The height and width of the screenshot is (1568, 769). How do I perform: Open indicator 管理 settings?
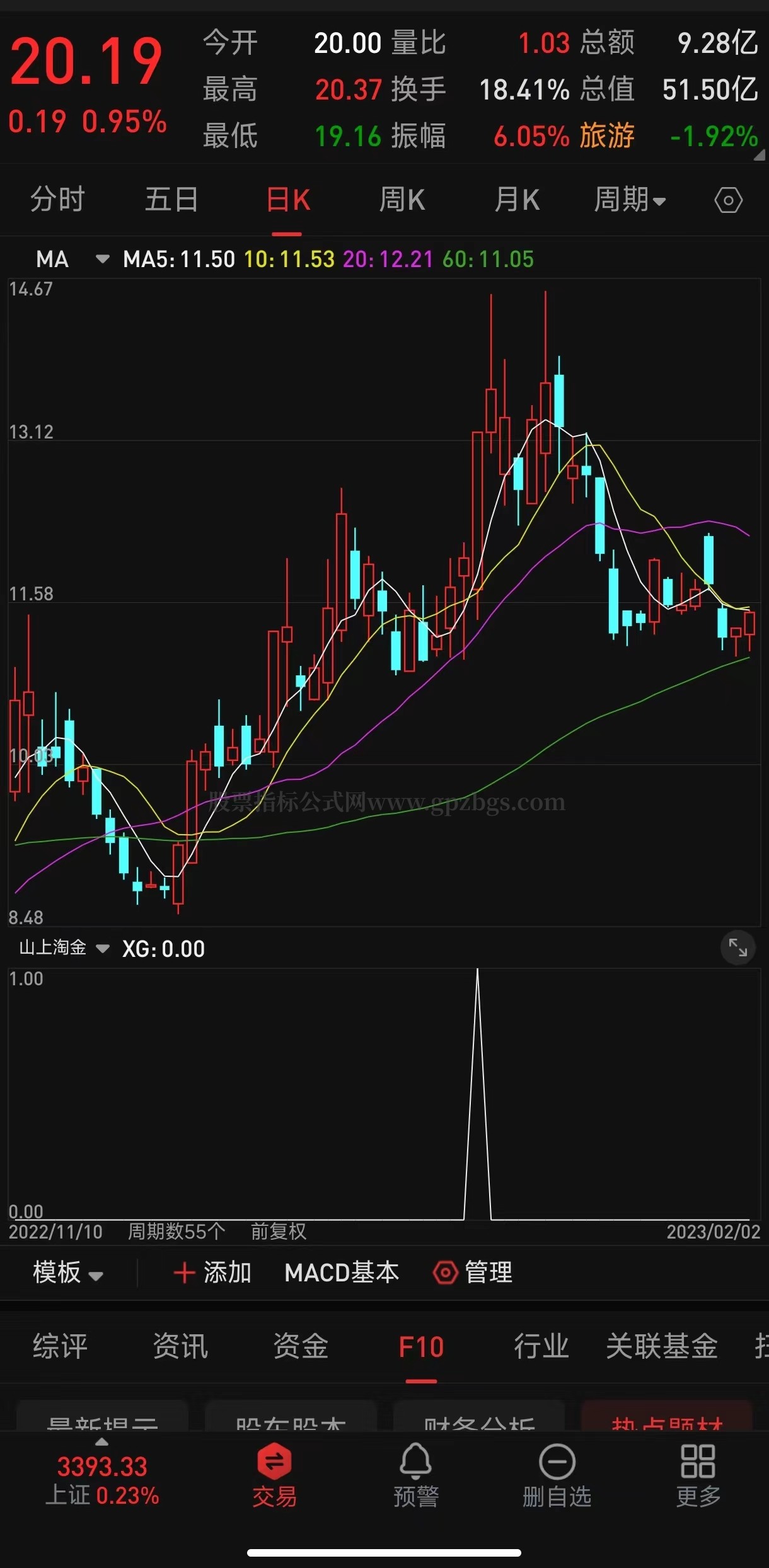pyautogui.click(x=473, y=1273)
